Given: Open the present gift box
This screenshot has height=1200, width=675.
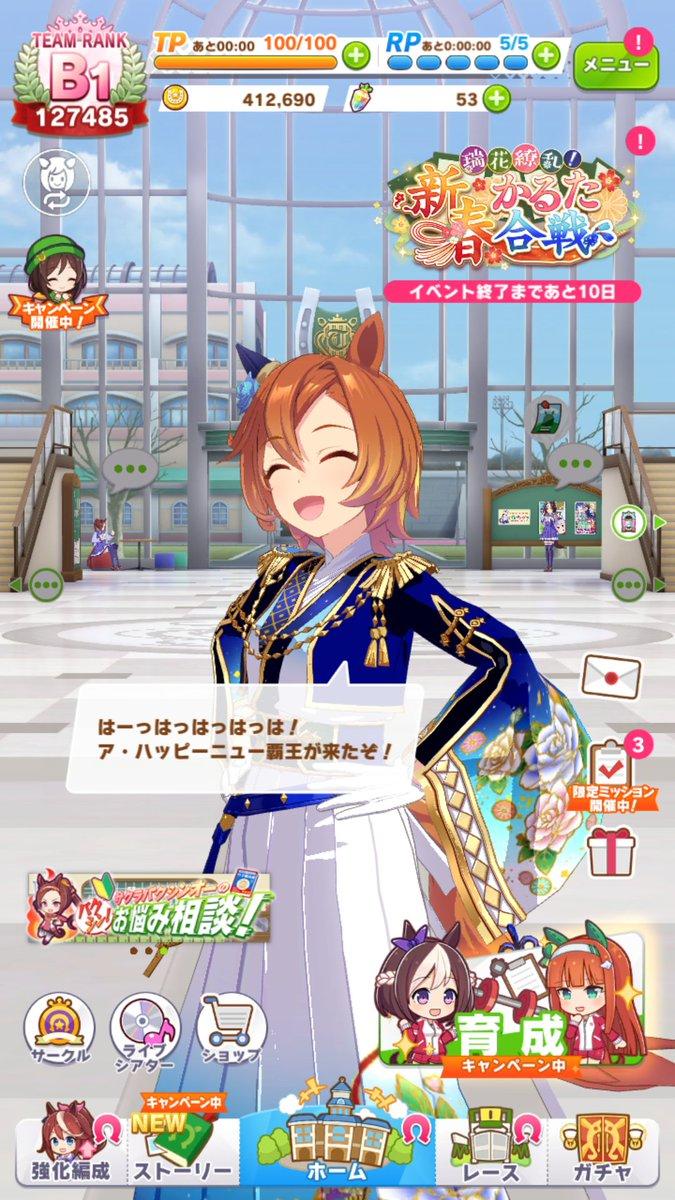Looking at the screenshot, I should (x=610, y=852).
